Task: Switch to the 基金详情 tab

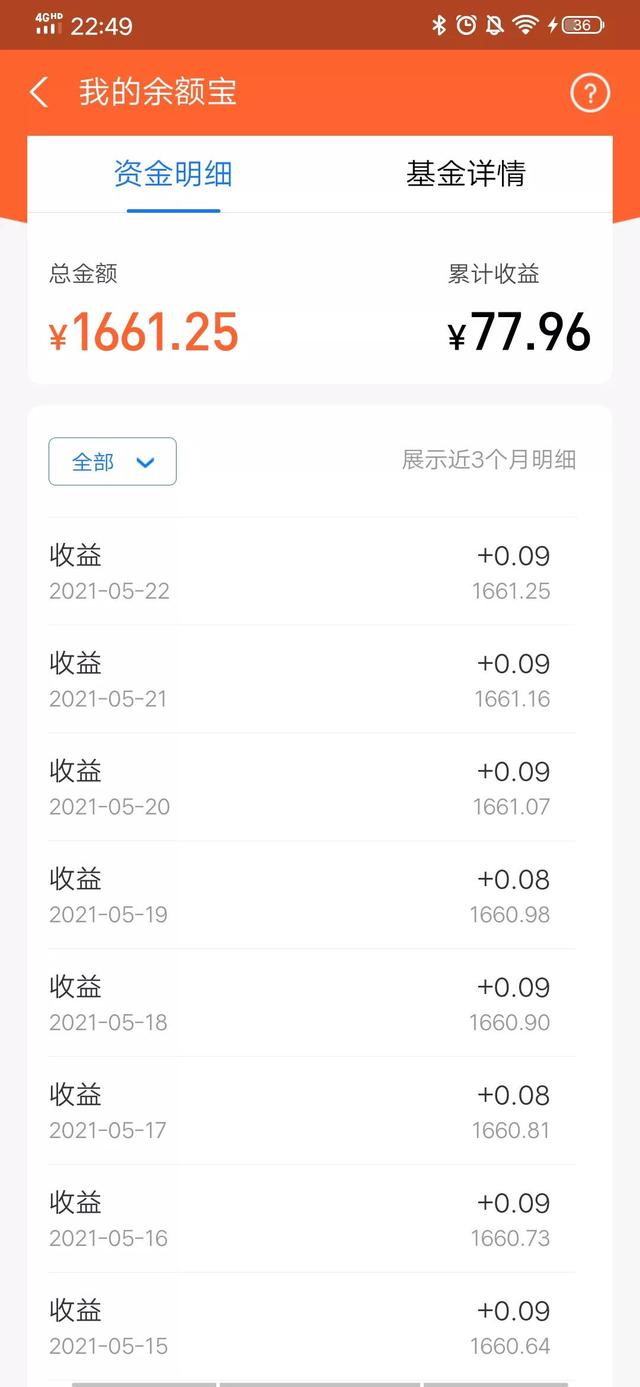Action: coord(466,174)
